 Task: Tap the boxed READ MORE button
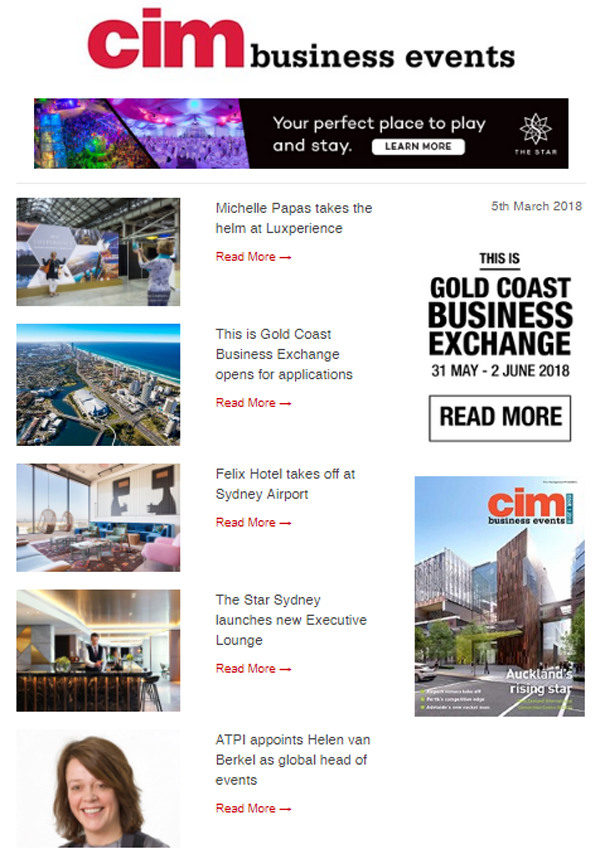click(500, 418)
